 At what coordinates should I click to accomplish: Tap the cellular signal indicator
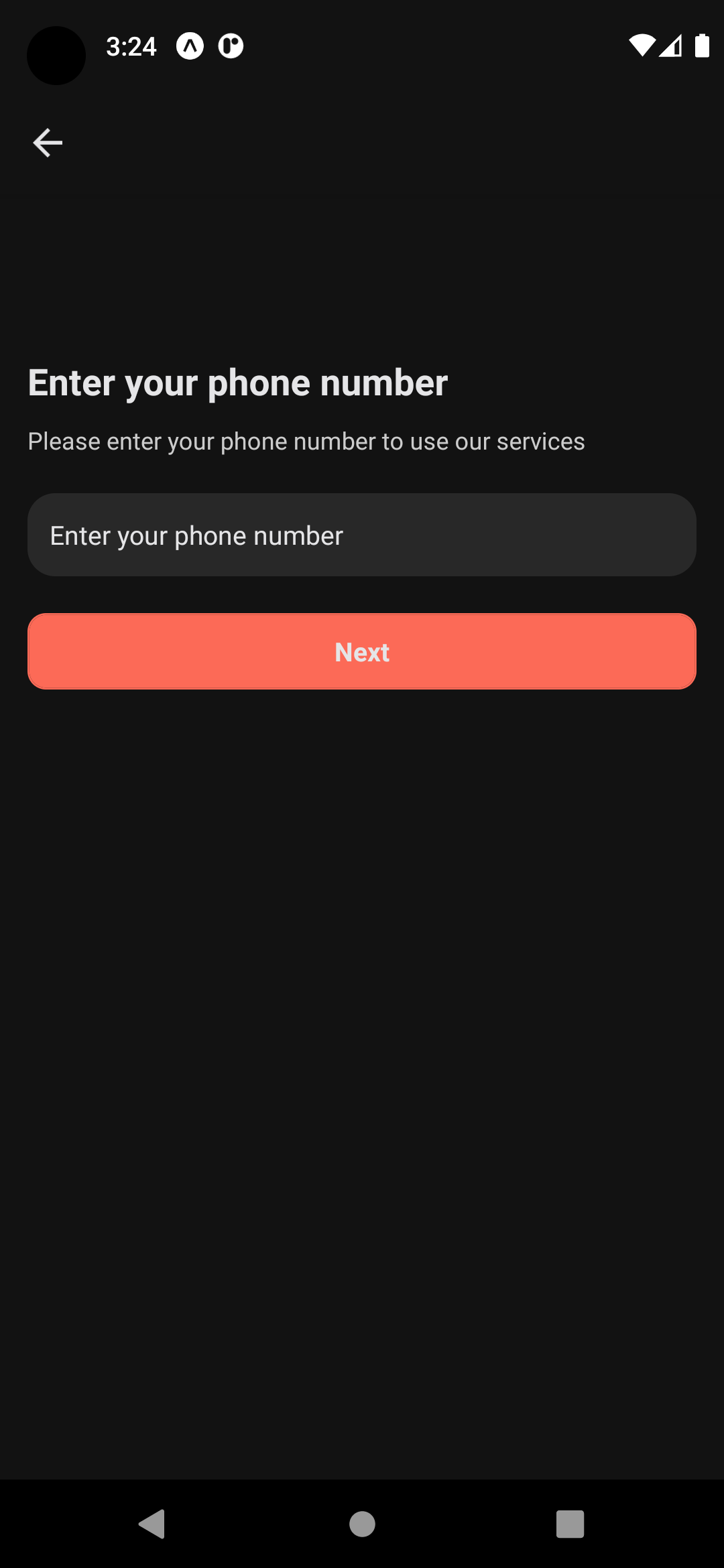671,46
